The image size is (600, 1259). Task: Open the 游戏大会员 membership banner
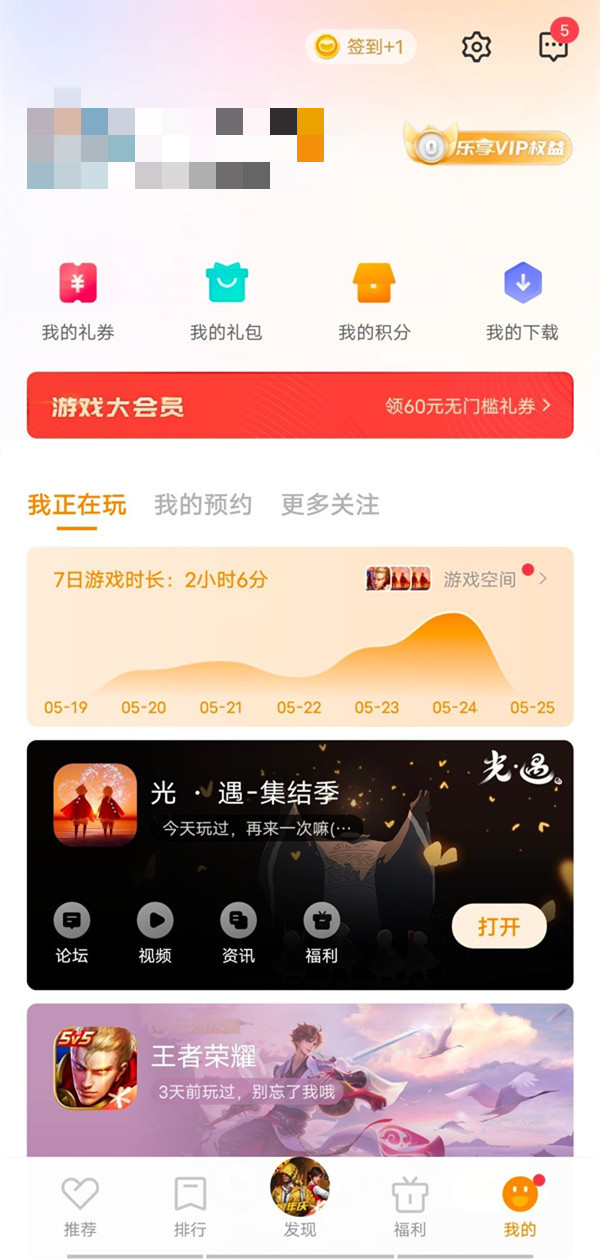point(300,406)
